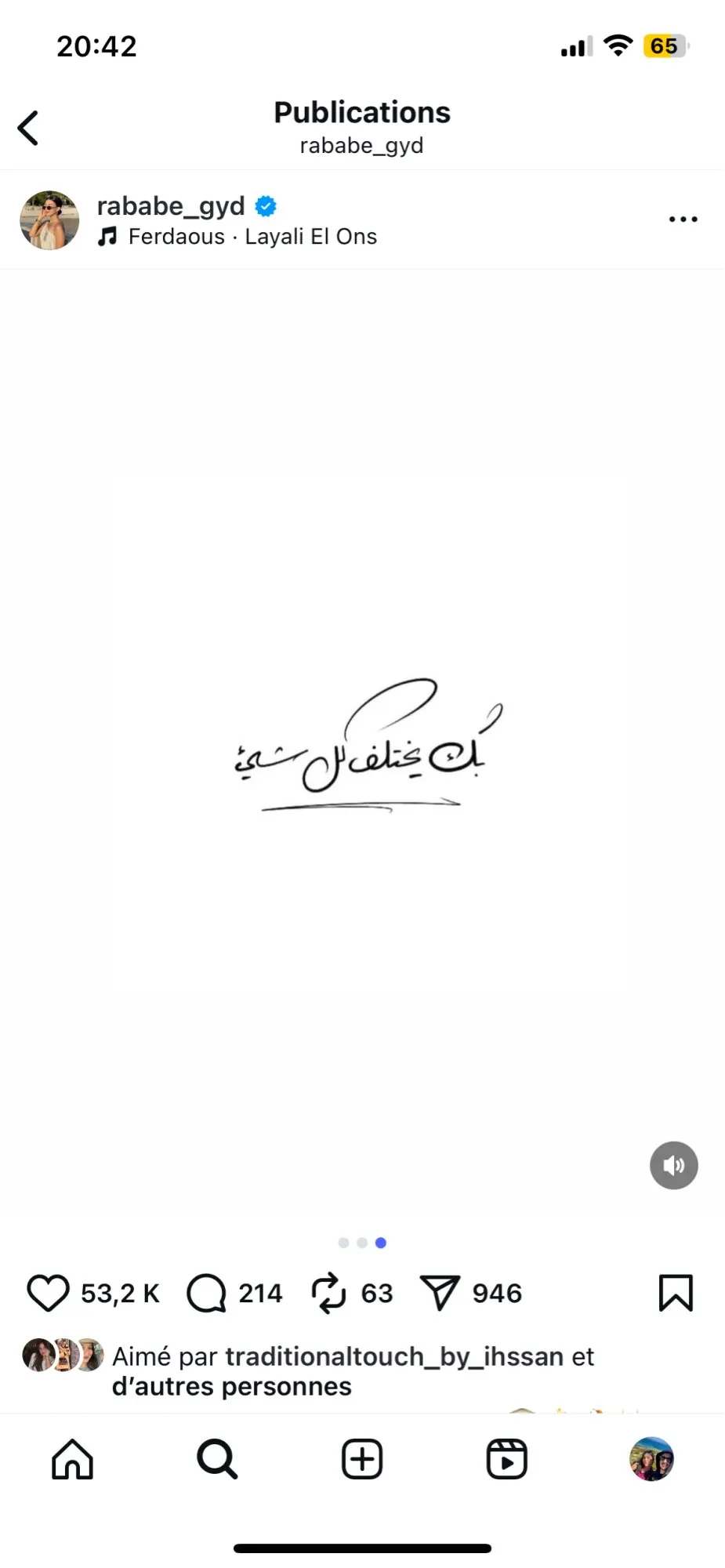Repost this publication
725x1568 pixels.
[328, 1292]
